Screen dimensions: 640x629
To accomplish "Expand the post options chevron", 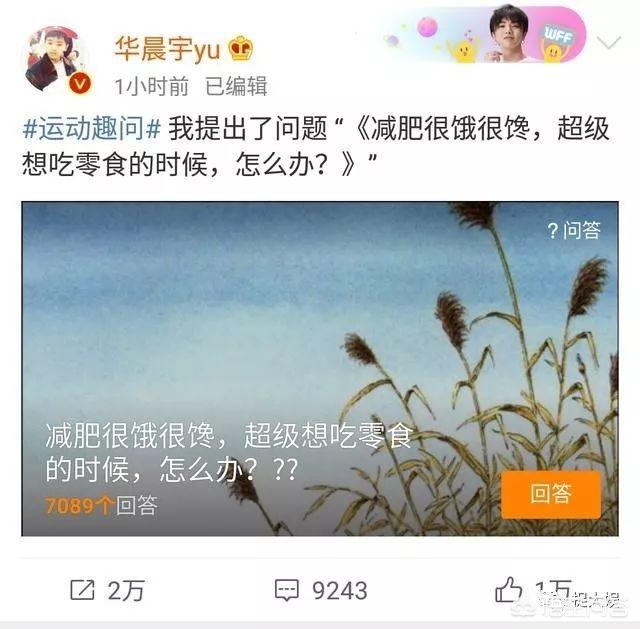I will tap(609, 44).
